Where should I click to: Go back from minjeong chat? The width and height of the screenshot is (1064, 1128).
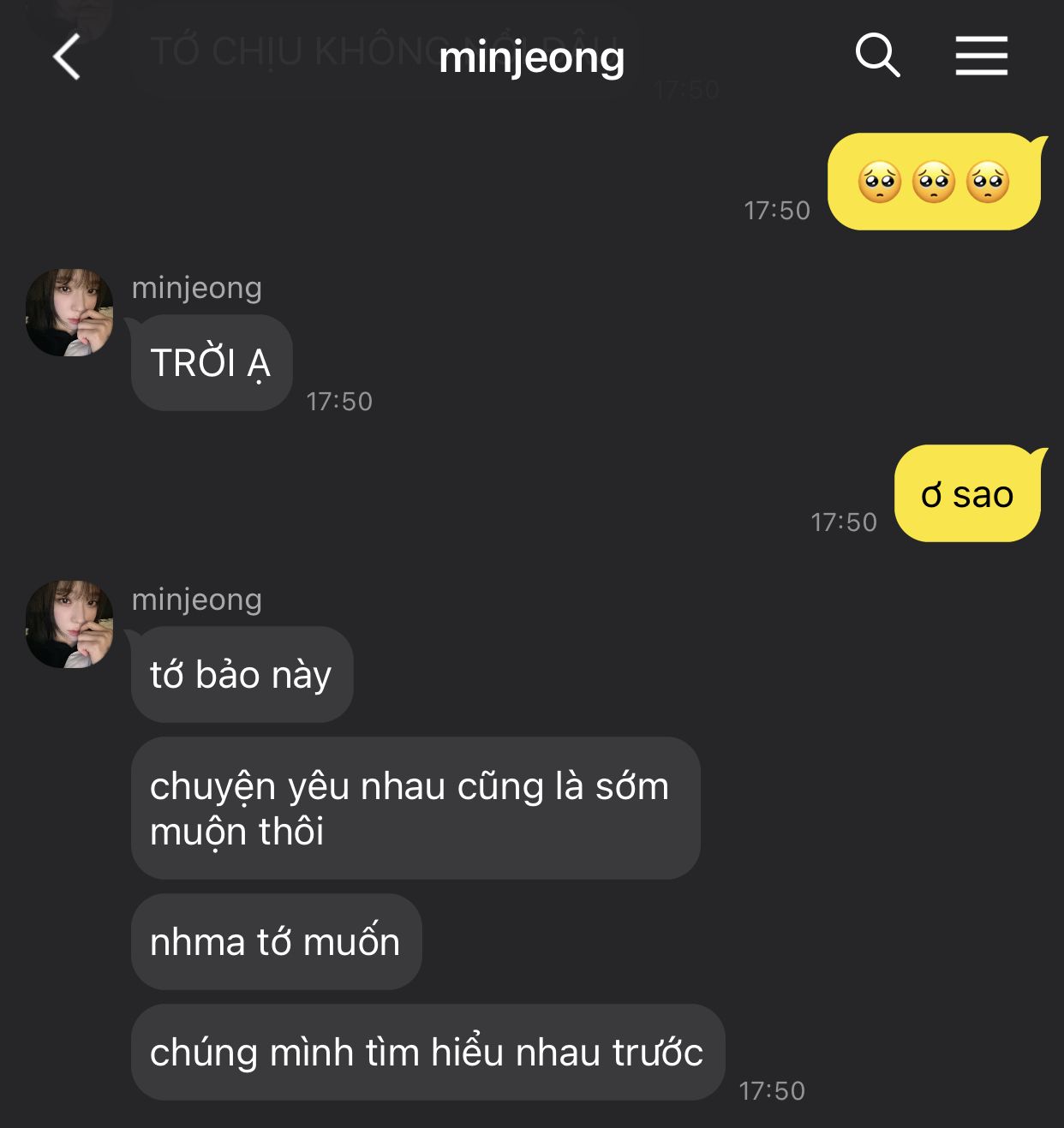tap(67, 57)
